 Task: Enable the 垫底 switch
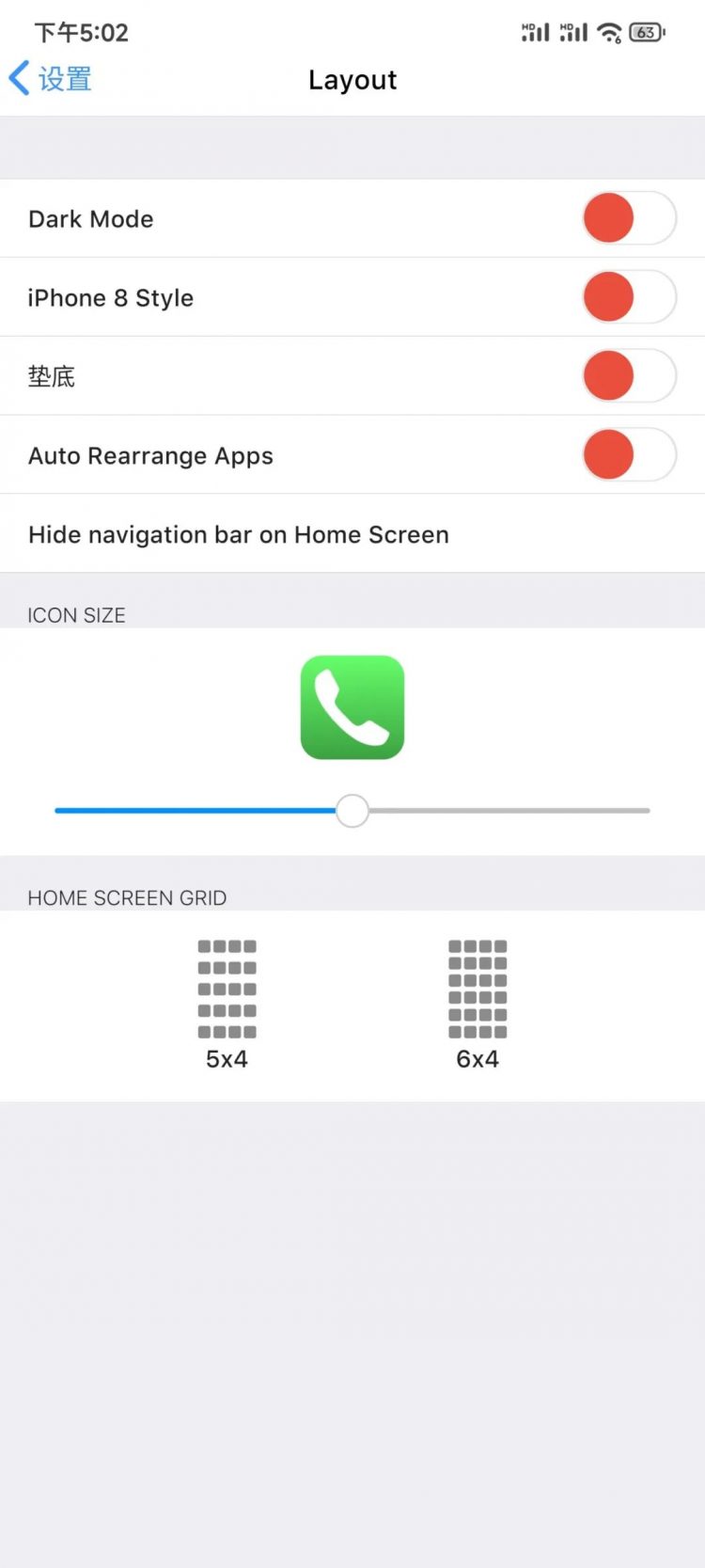coord(629,375)
